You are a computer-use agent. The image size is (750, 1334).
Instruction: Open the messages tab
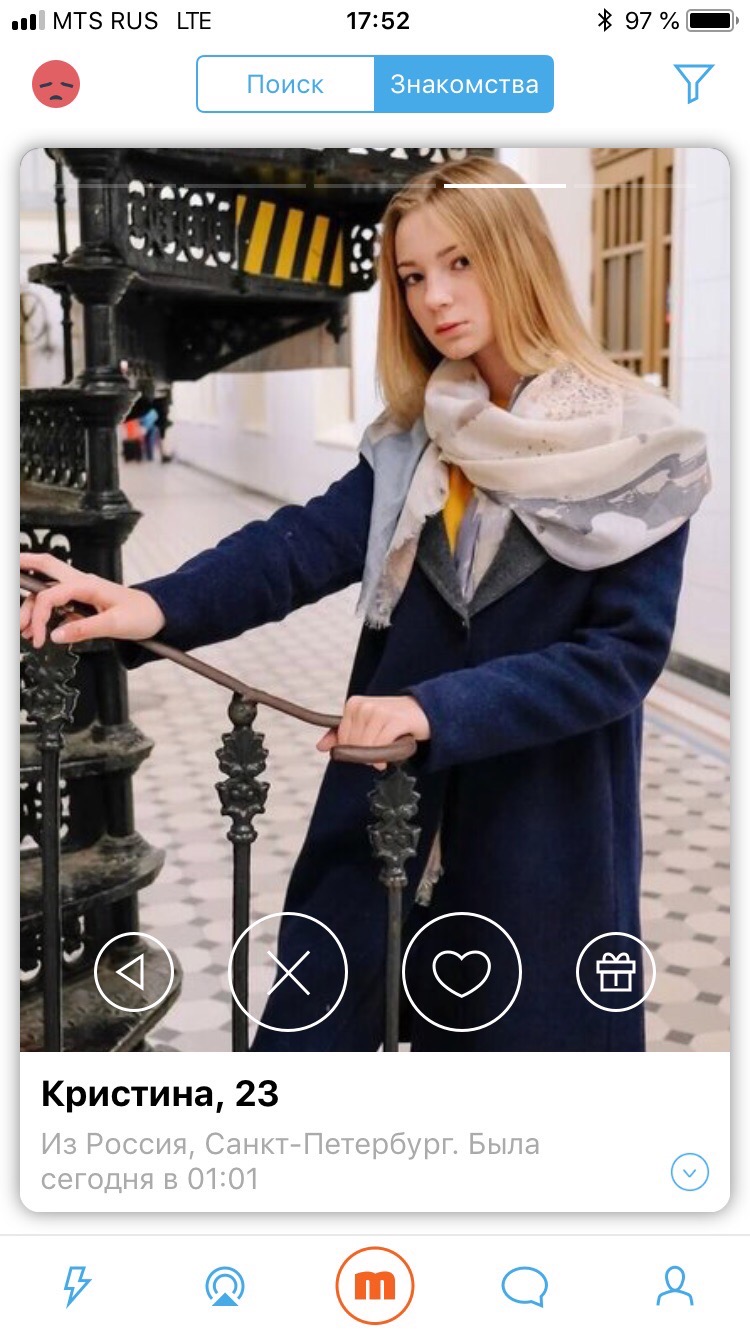[525, 1286]
